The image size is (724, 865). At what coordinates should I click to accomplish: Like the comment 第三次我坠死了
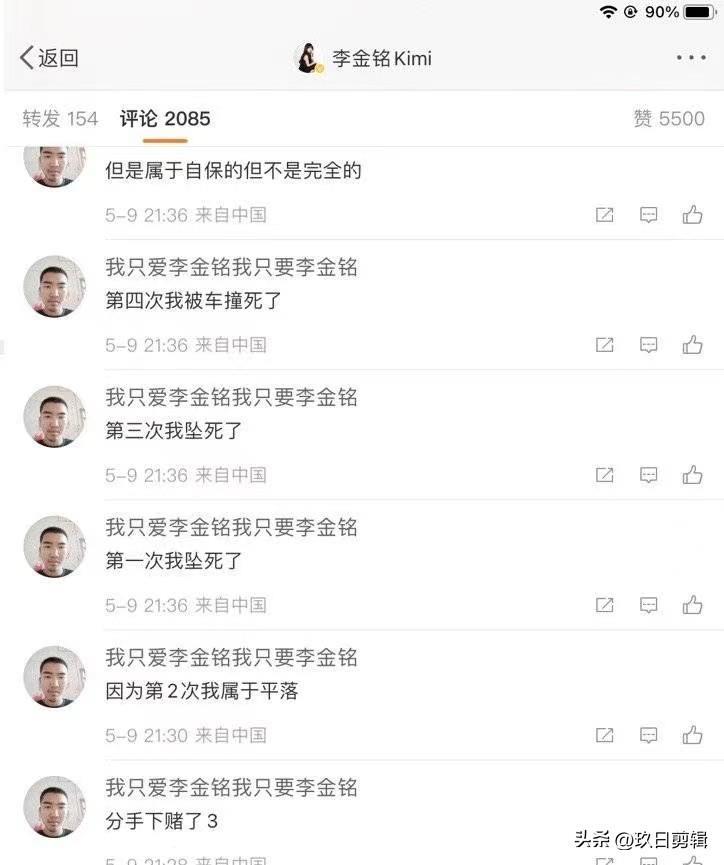tap(692, 475)
